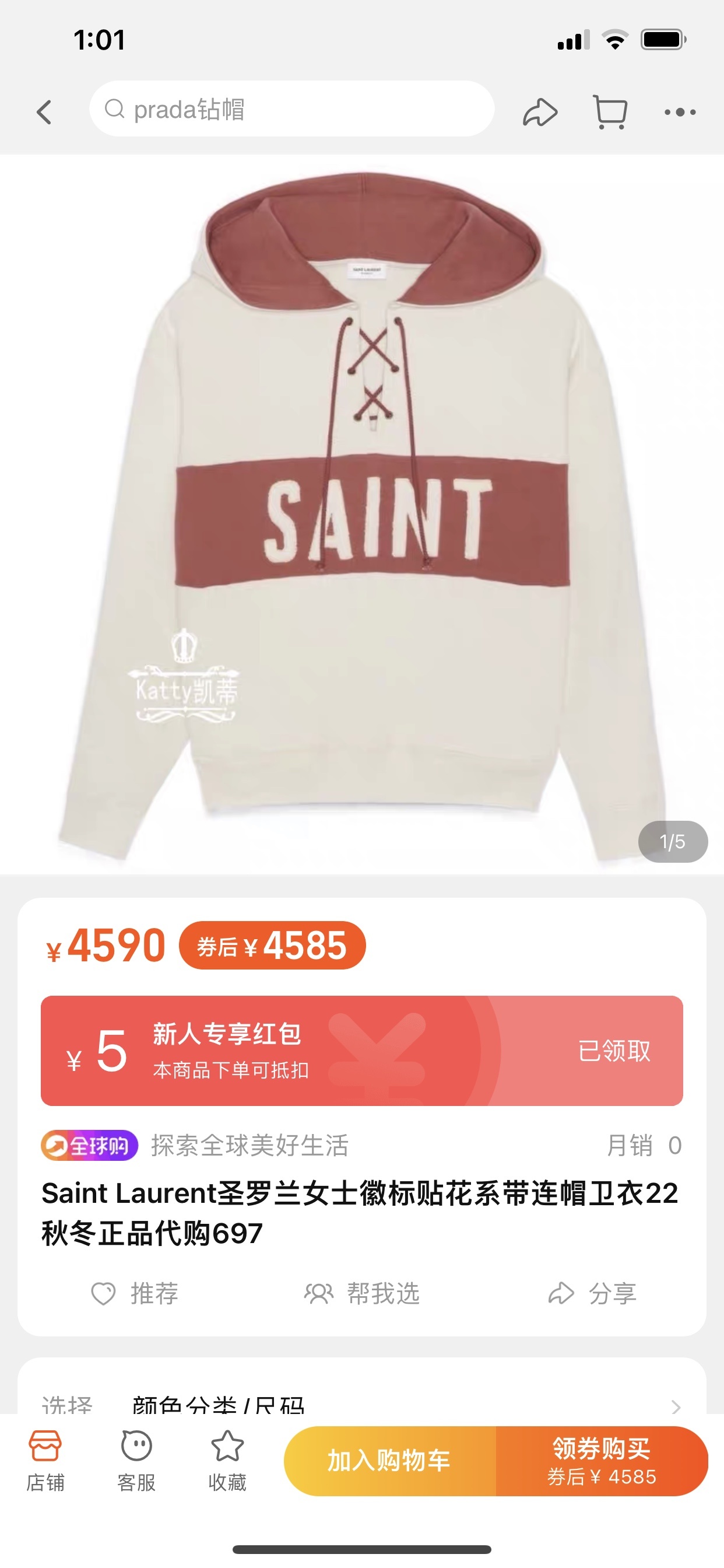
Task: Open the three-dot overflow menu
Action: click(680, 112)
